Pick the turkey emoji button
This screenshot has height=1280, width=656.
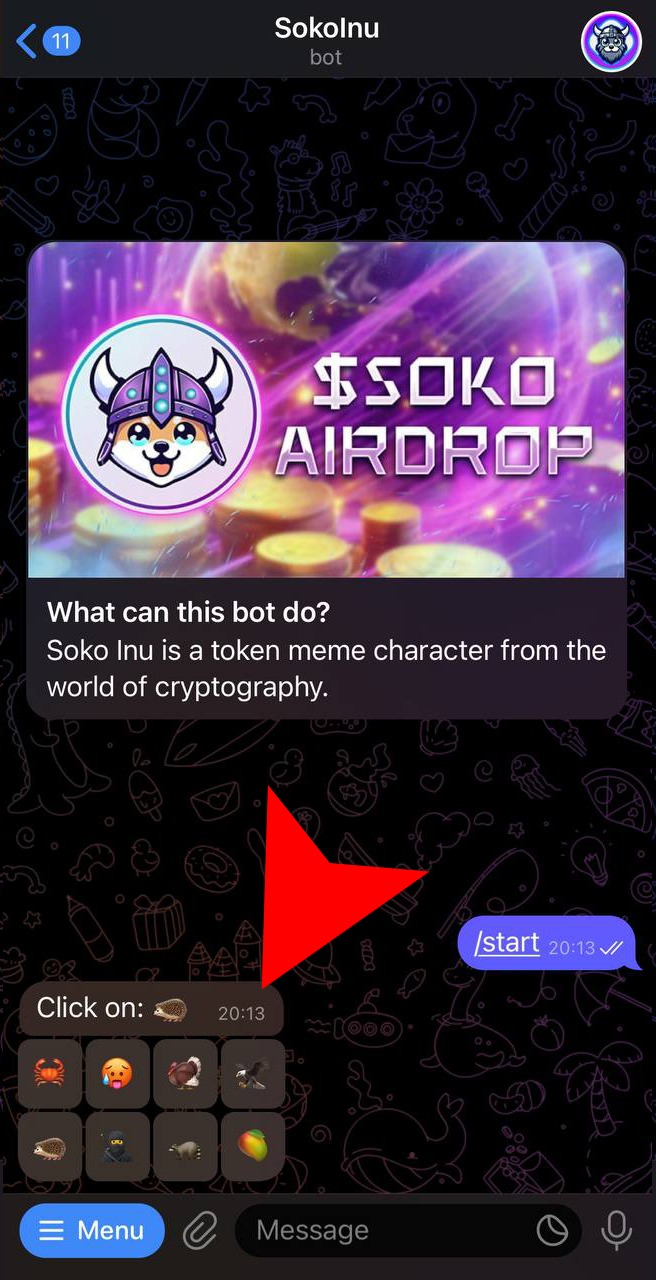(x=185, y=1074)
